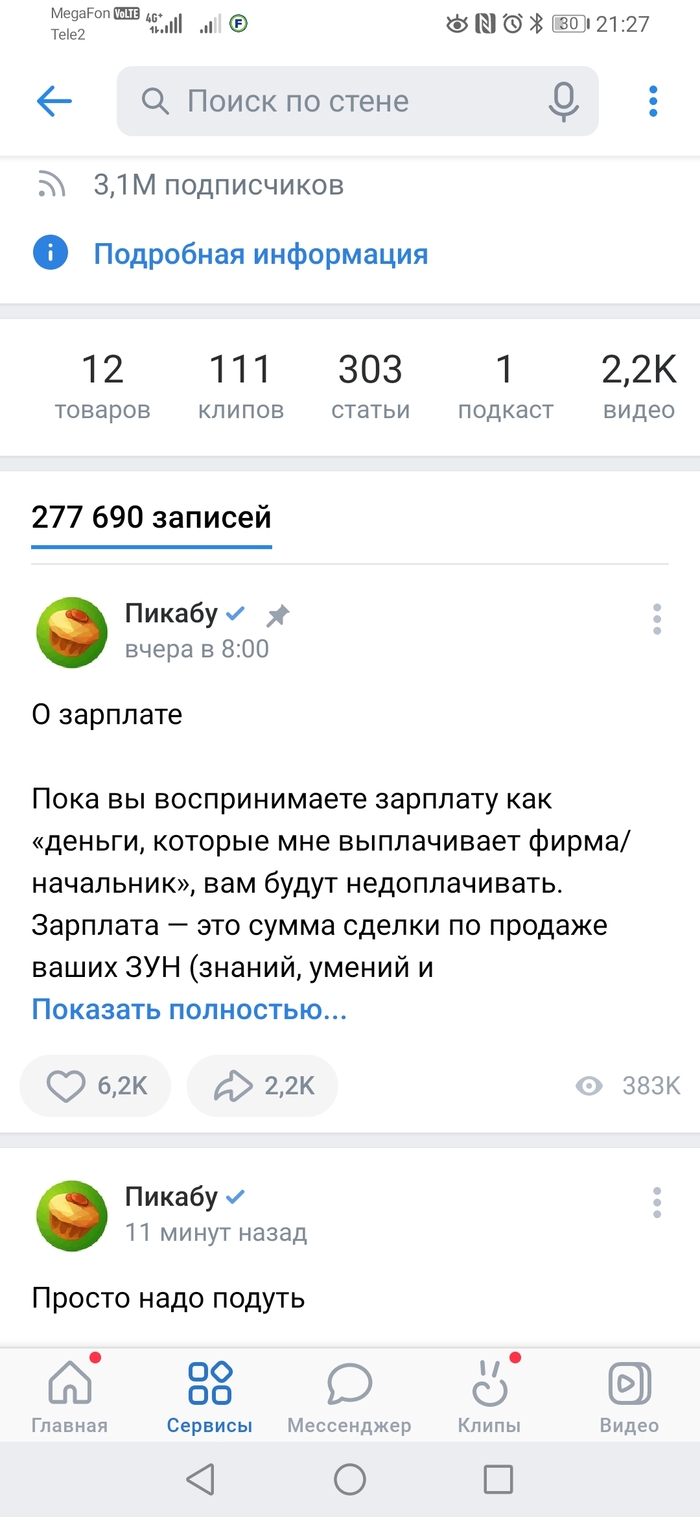Tap the system home button

click(349, 1479)
